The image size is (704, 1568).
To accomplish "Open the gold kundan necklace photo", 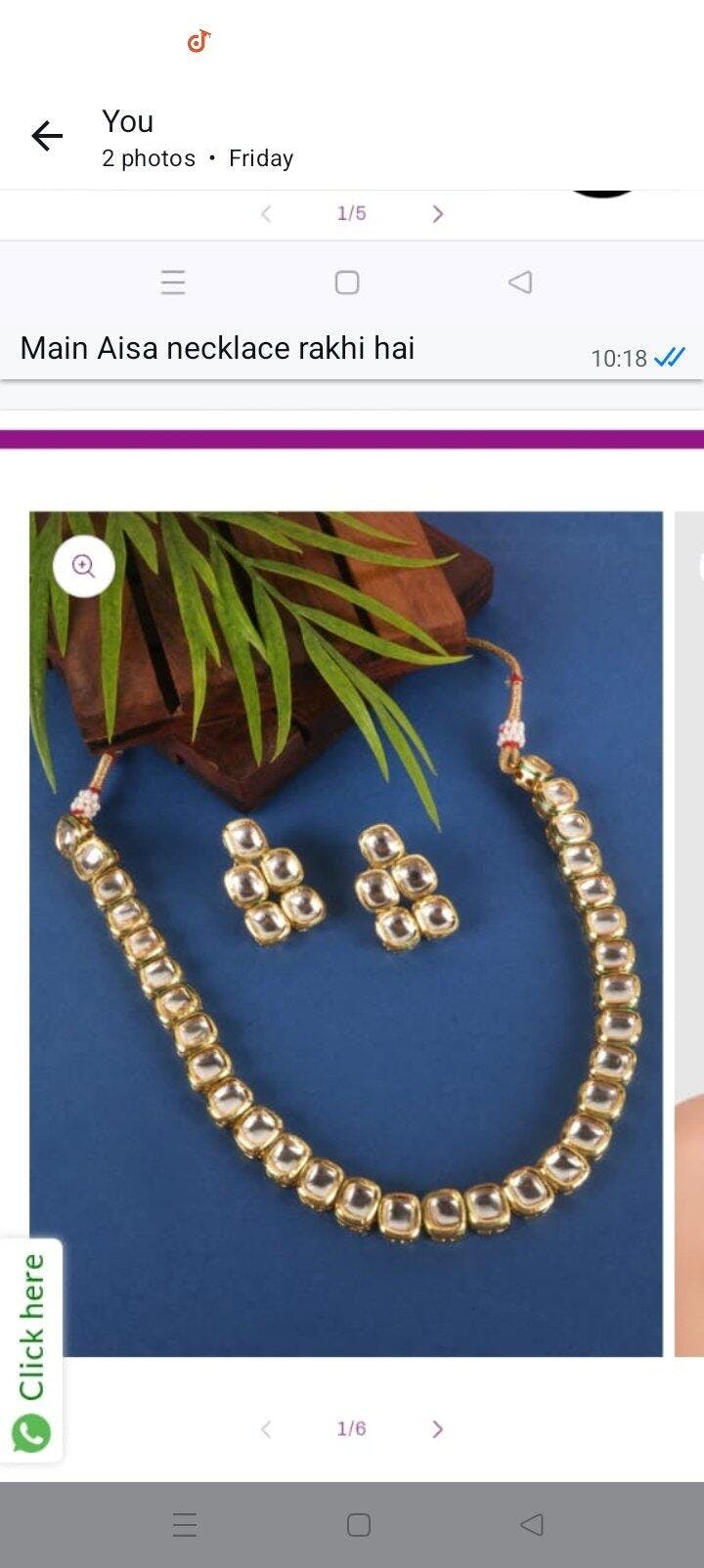I will tap(346, 934).
